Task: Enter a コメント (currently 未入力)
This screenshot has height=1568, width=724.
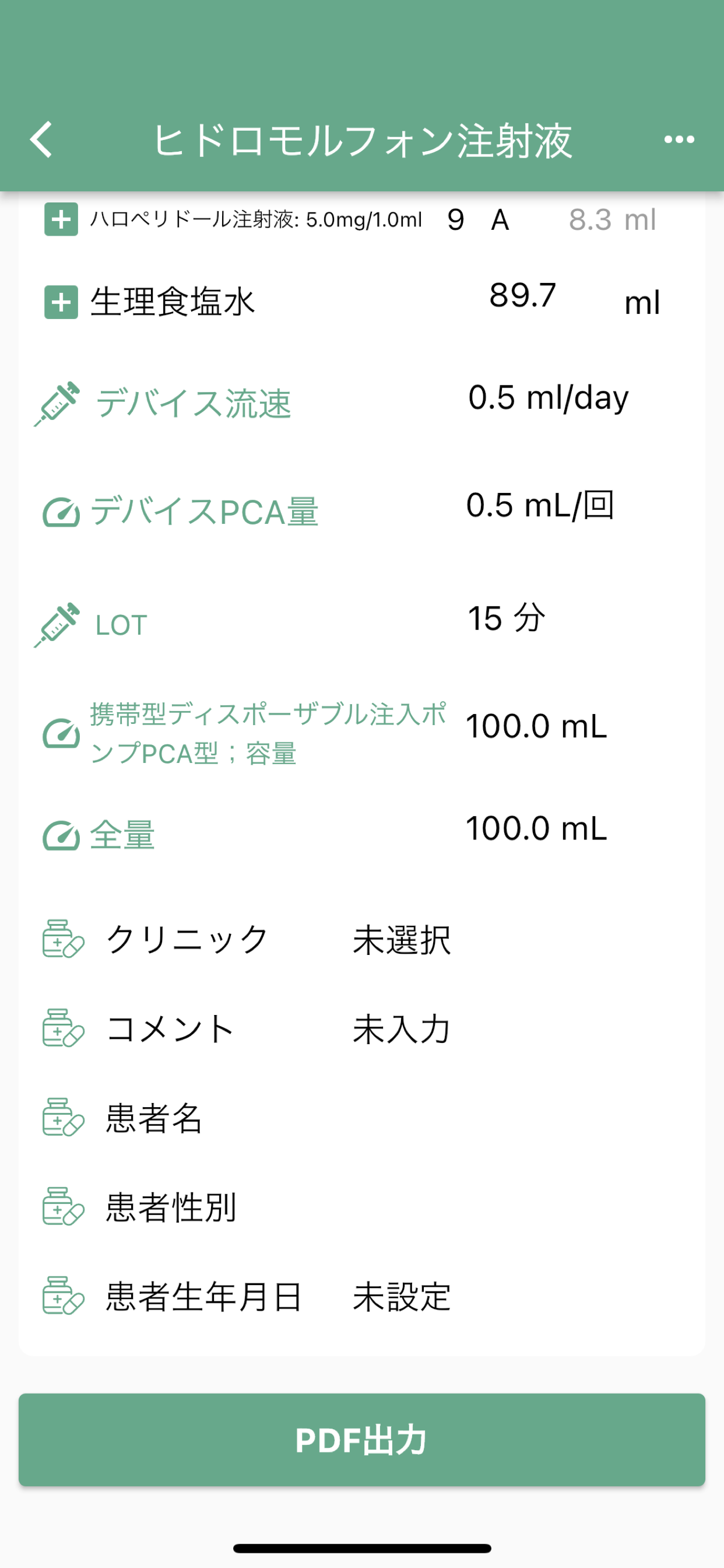Action: (x=361, y=1028)
